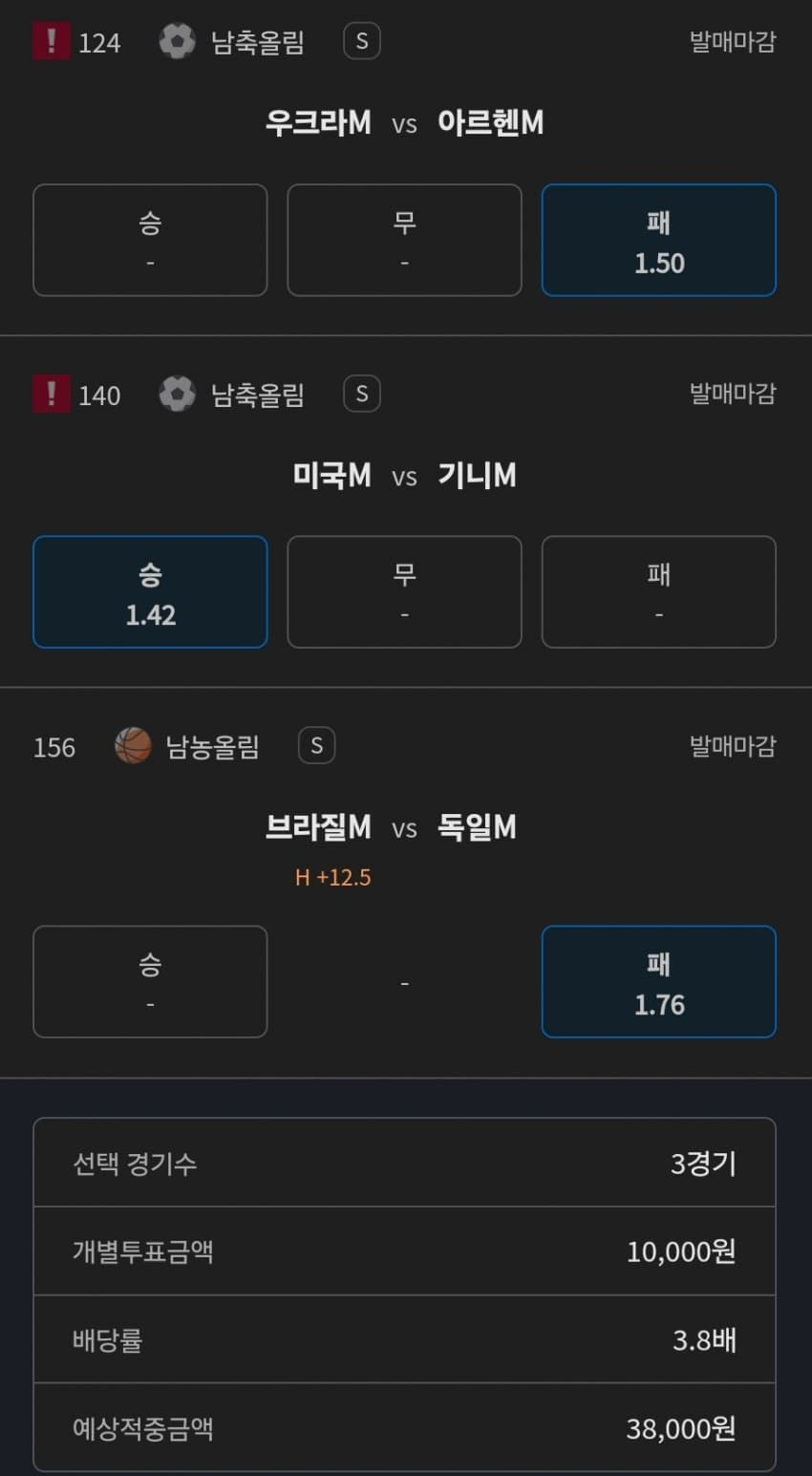Choose 패 for 미국M vs 기니M
The image size is (812, 1476).
click(x=658, y=591)
